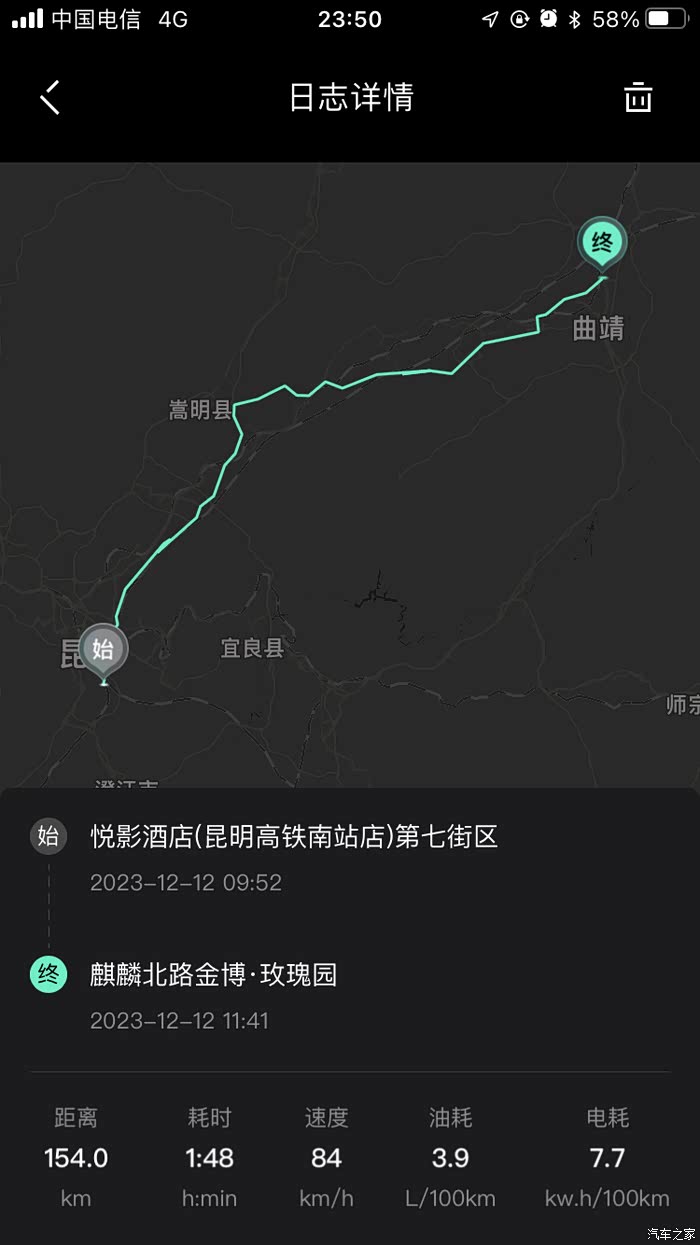Tap the 始 start marker on the map

[103, 649]
